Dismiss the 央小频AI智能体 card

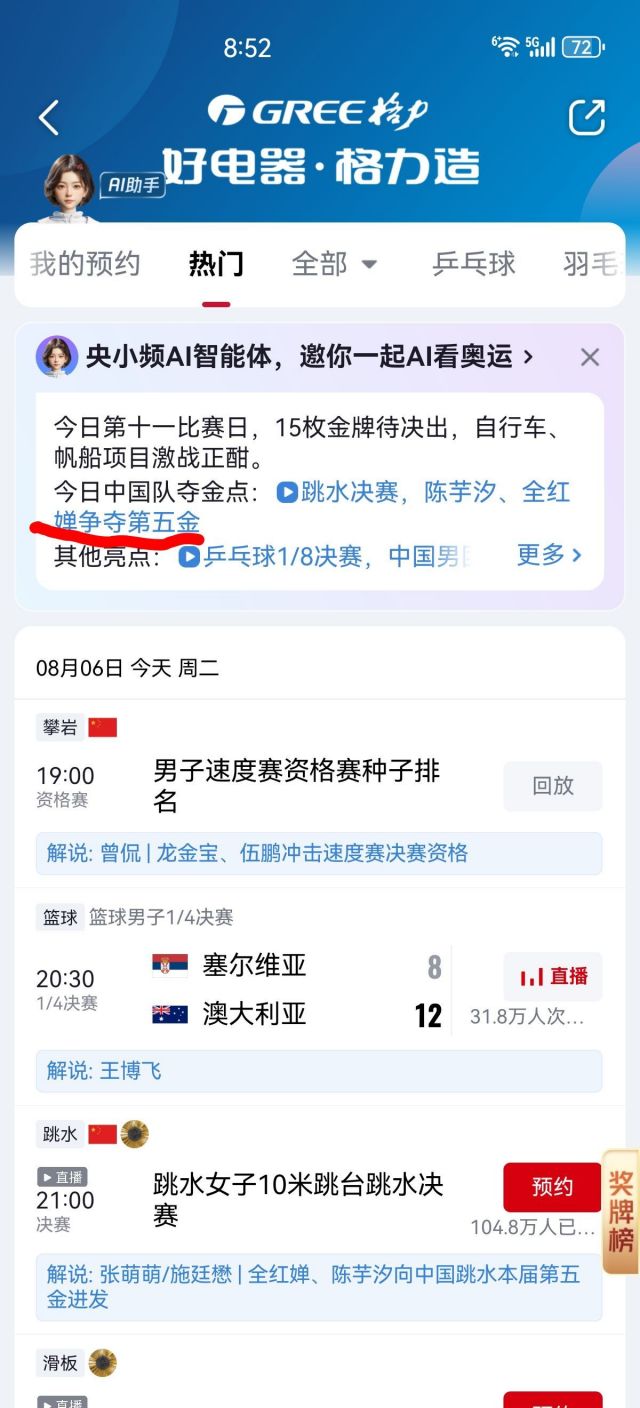[x=590, y=357]
